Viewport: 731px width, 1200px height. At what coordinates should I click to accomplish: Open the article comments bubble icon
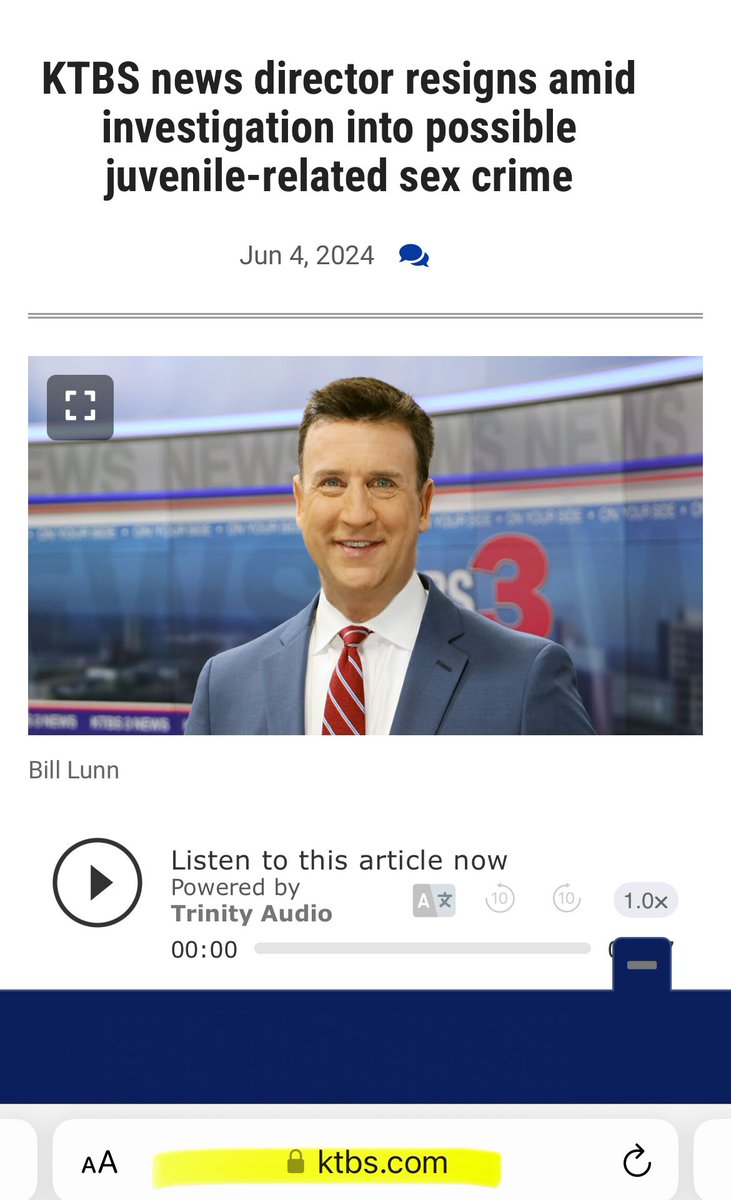[413, 256]
